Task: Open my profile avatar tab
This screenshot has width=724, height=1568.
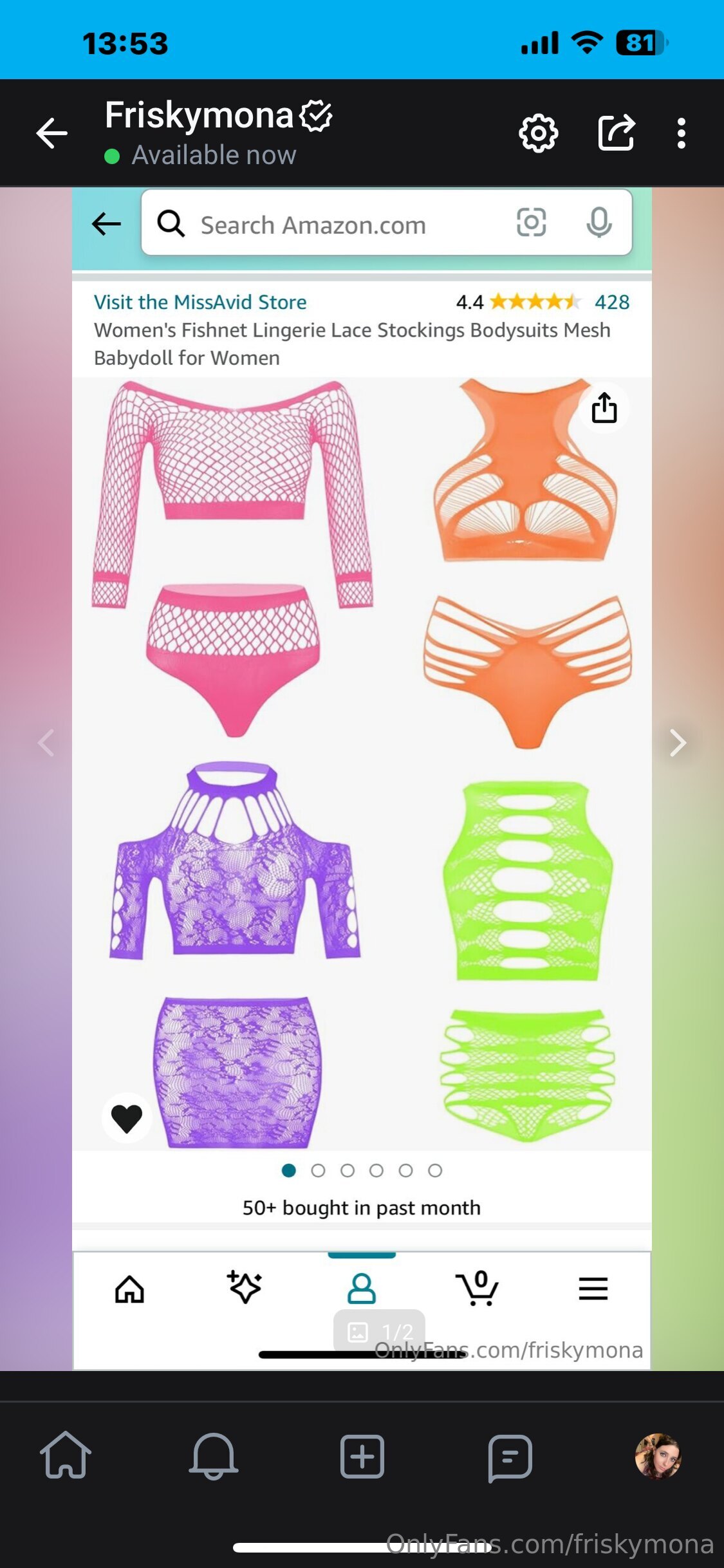Action: (658, 1456)
